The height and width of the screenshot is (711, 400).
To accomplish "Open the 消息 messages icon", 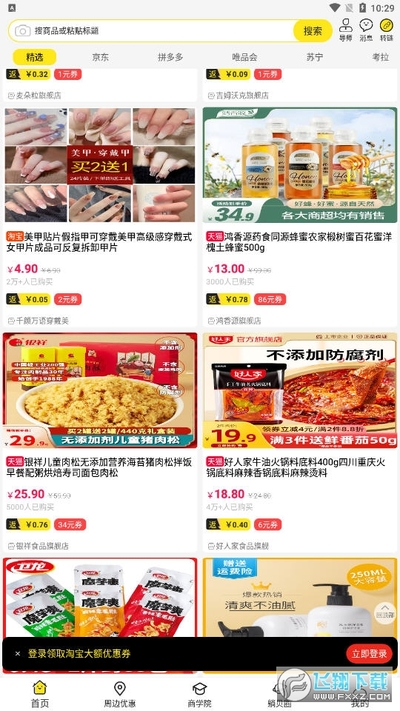I will coord(366,30).
